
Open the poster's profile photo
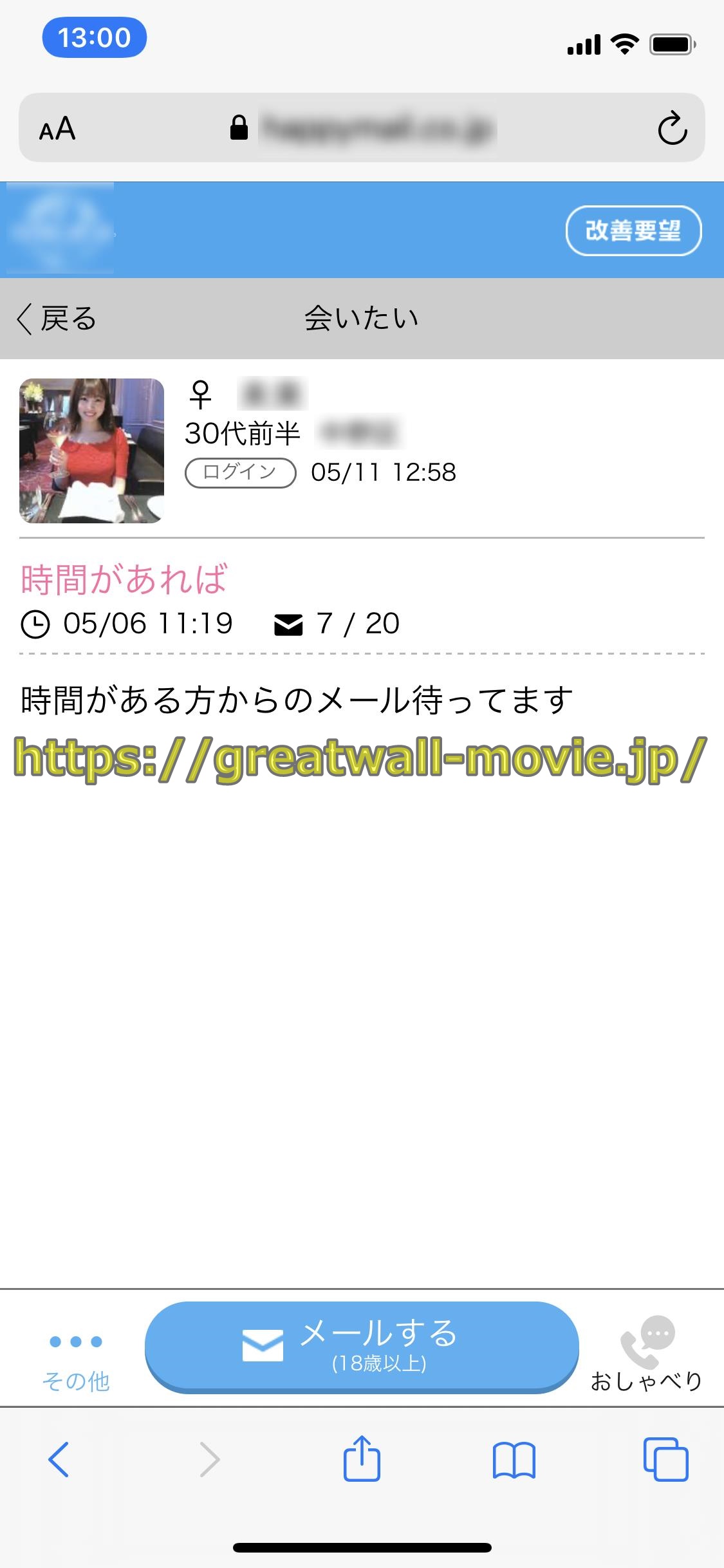[91, 451]
